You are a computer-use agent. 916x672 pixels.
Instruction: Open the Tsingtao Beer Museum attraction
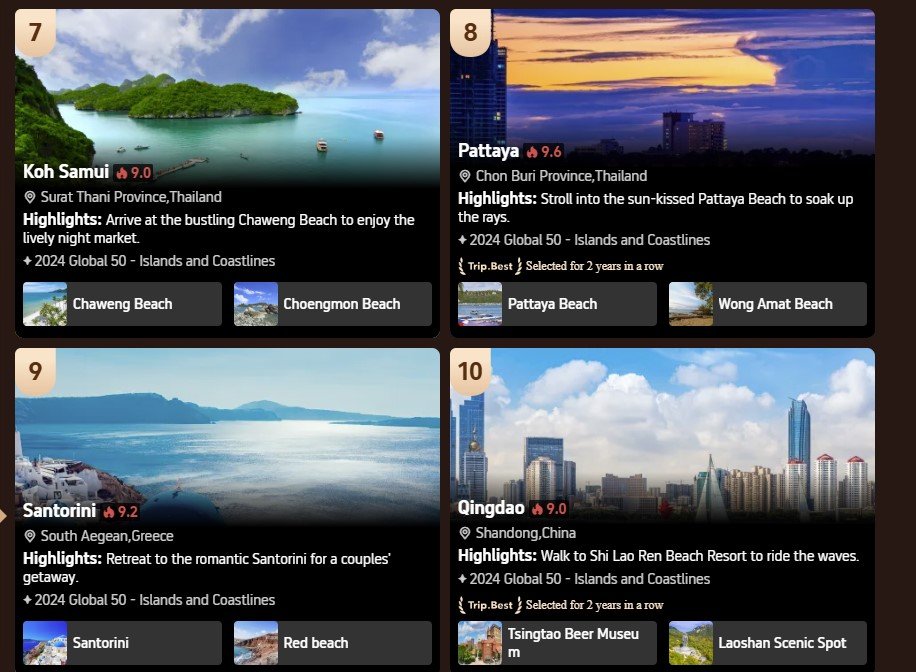click(557, 643)
